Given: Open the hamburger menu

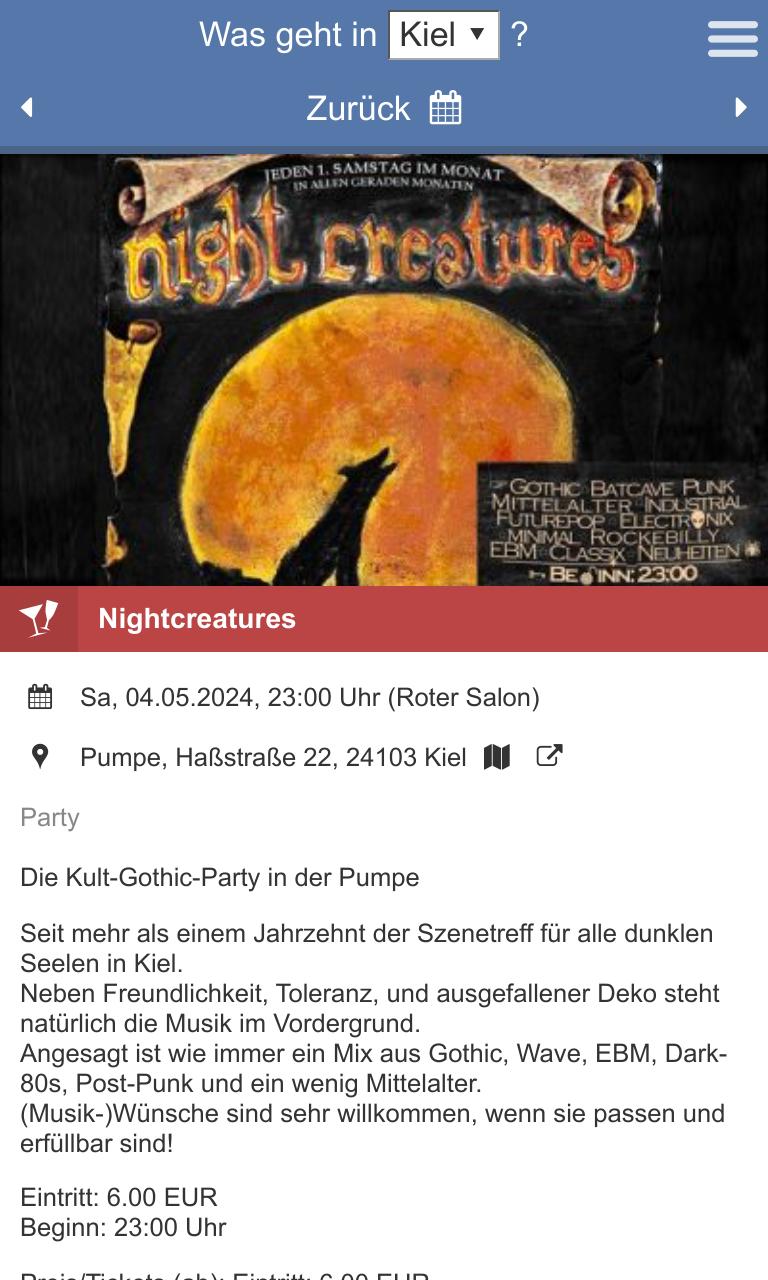Looking at the screenshot, I should pyautogui.click(x=733, y=39).
